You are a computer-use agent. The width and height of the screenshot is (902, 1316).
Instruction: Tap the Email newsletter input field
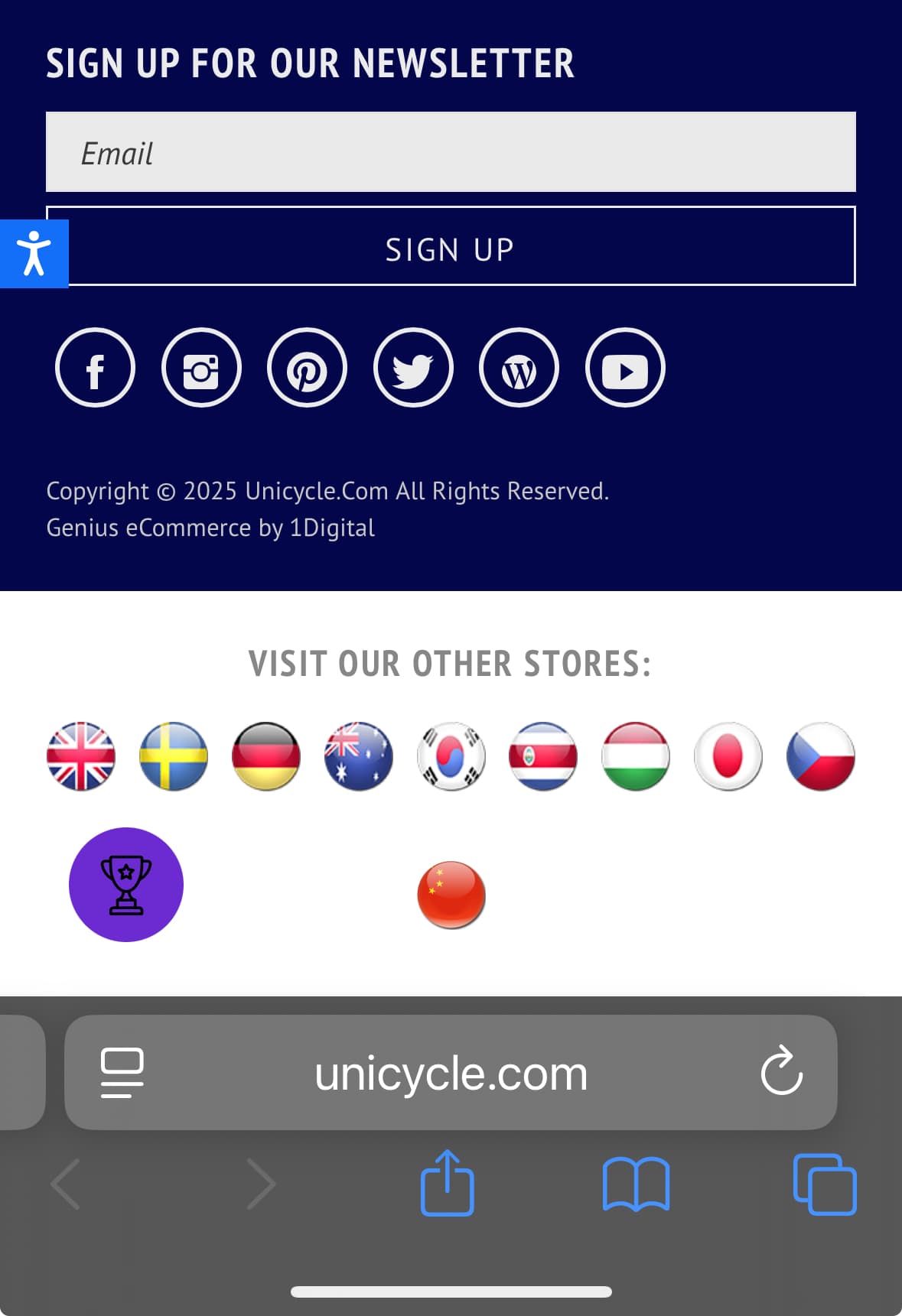tap(451, 152)
